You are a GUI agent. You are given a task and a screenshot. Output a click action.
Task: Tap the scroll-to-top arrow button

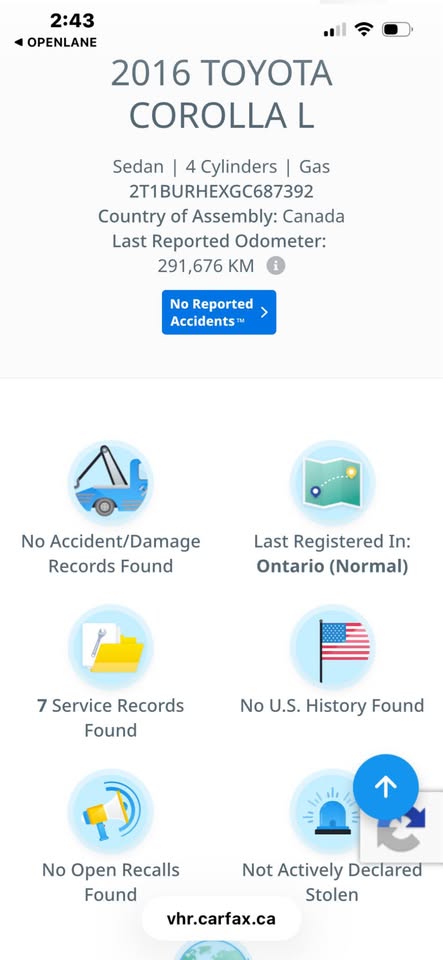click(386, 787)
